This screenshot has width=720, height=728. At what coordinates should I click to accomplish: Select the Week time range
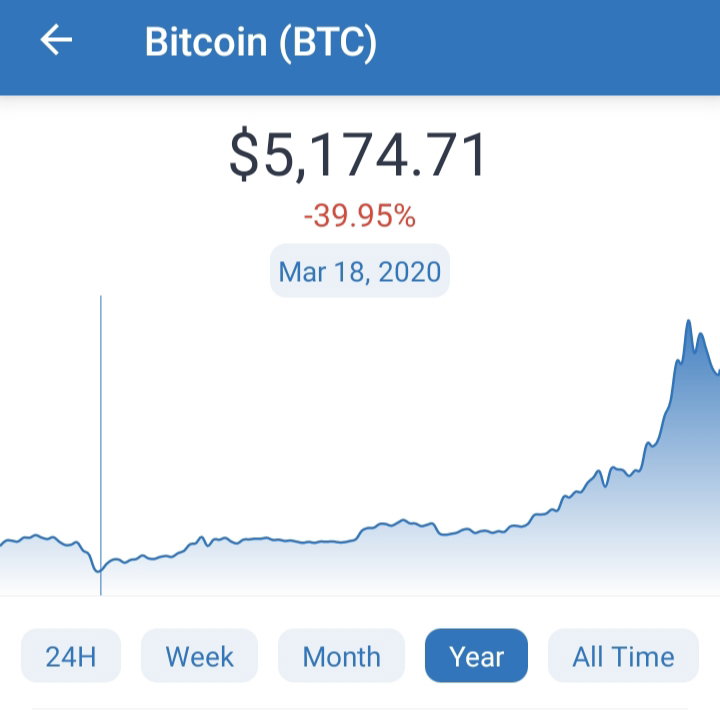click(x=199, y=655)
